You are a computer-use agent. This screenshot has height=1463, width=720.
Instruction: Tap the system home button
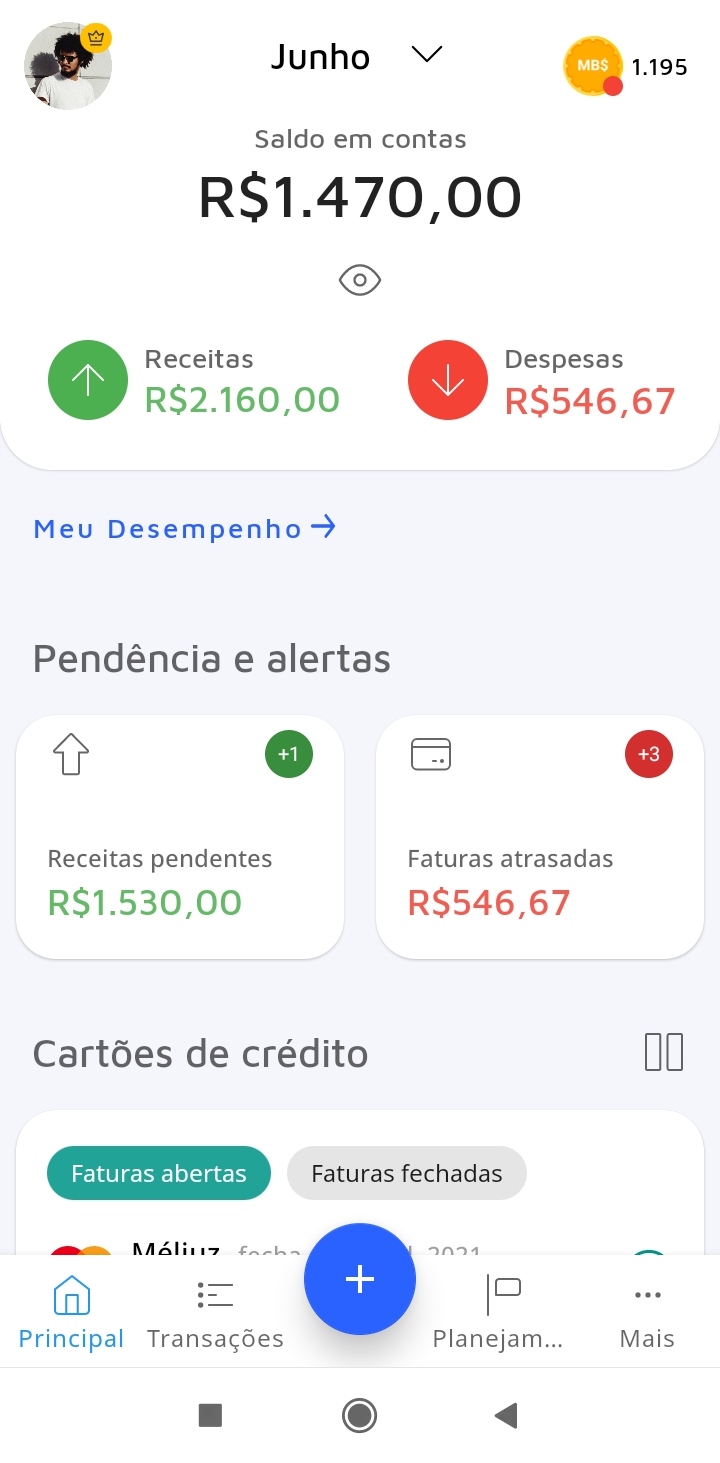coord(359,1415)
